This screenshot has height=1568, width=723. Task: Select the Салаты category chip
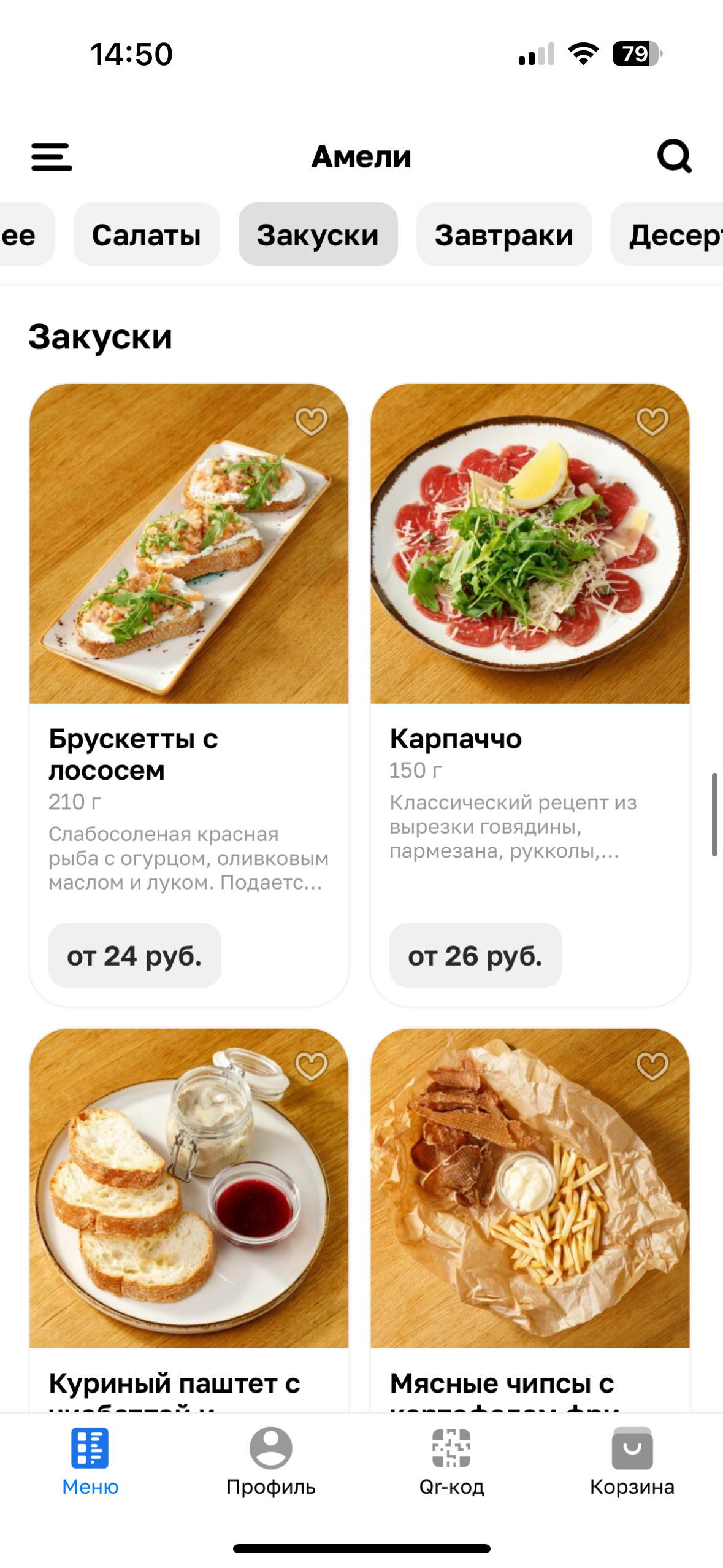coord(146,235)
